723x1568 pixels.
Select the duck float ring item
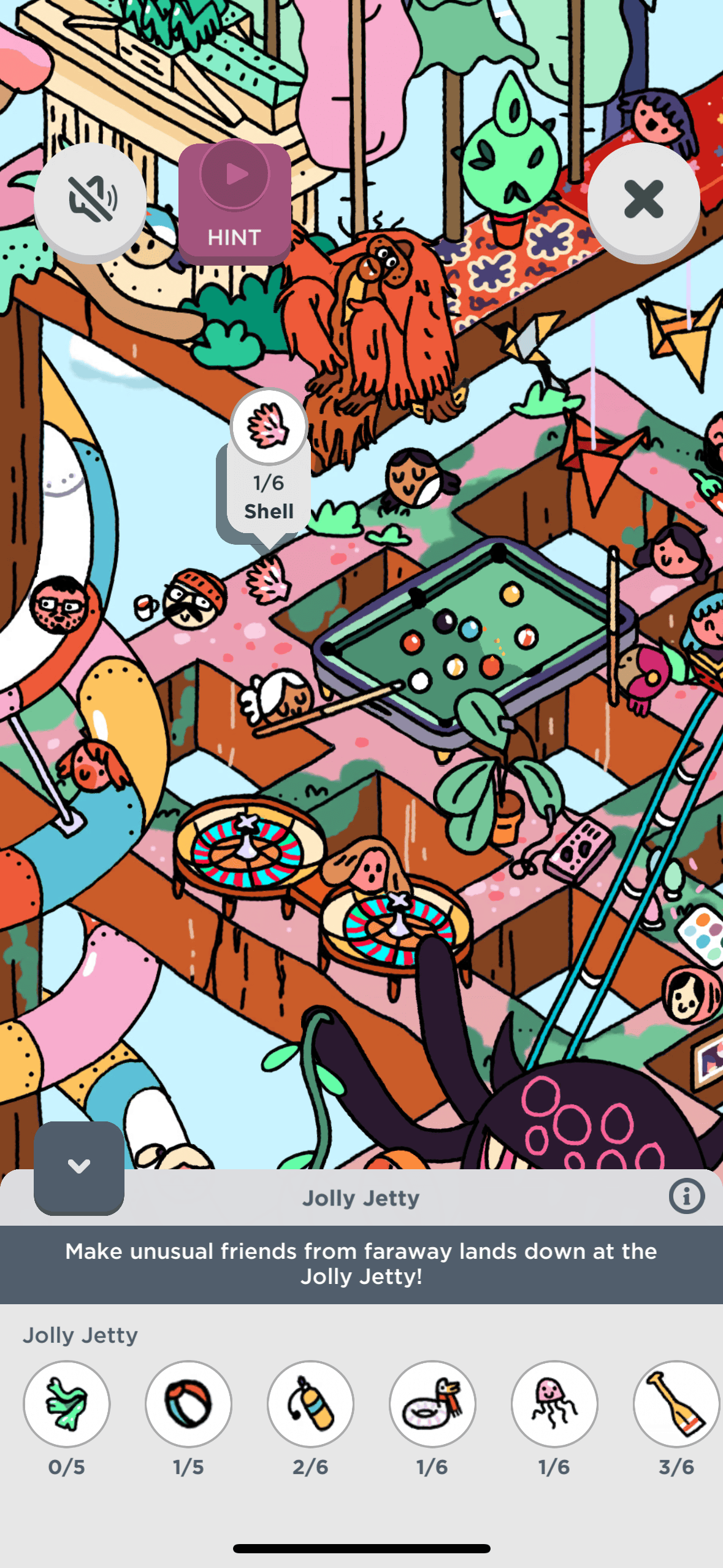432,1404
